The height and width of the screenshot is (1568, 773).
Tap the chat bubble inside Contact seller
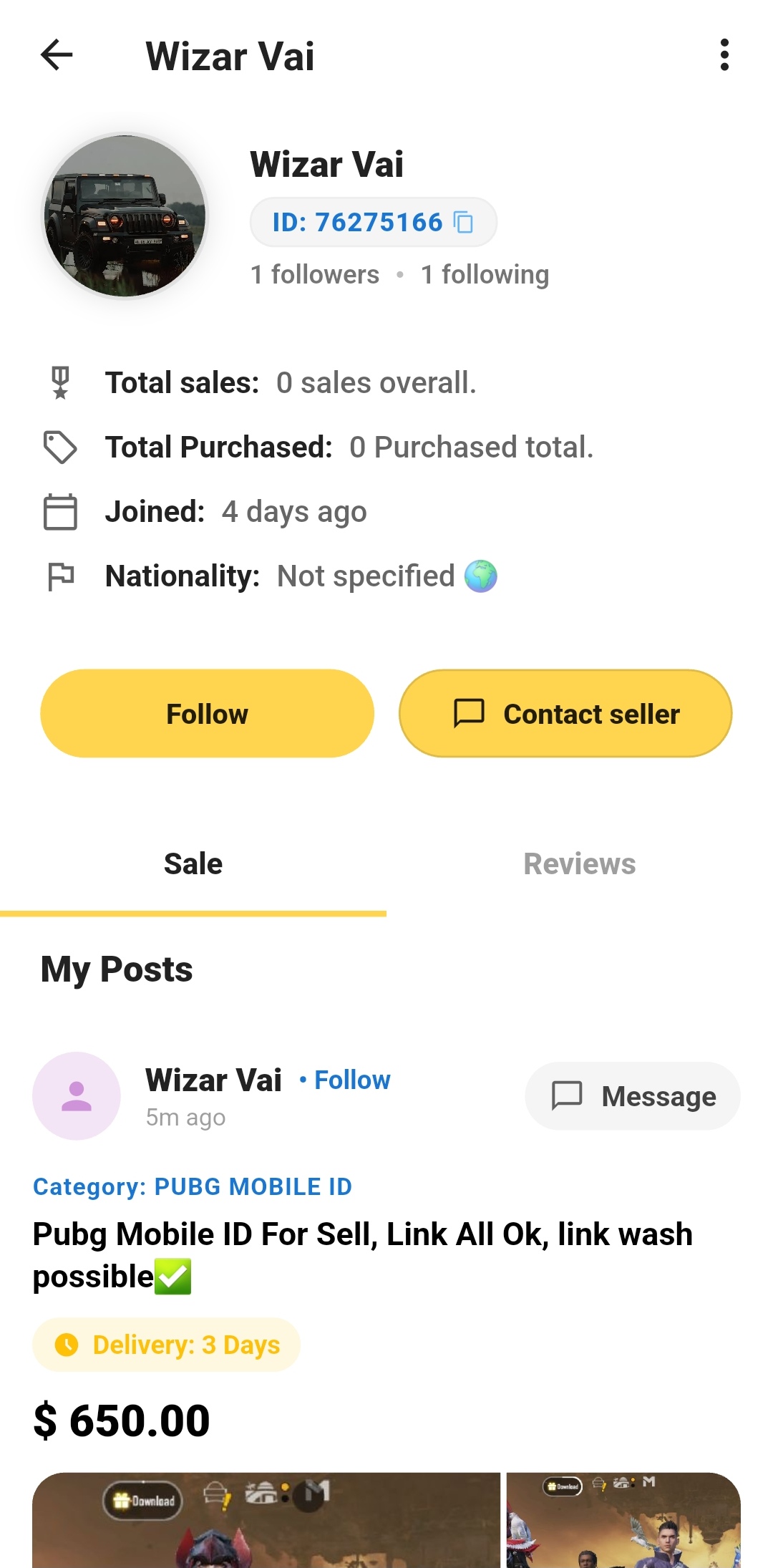click(469, 713)
